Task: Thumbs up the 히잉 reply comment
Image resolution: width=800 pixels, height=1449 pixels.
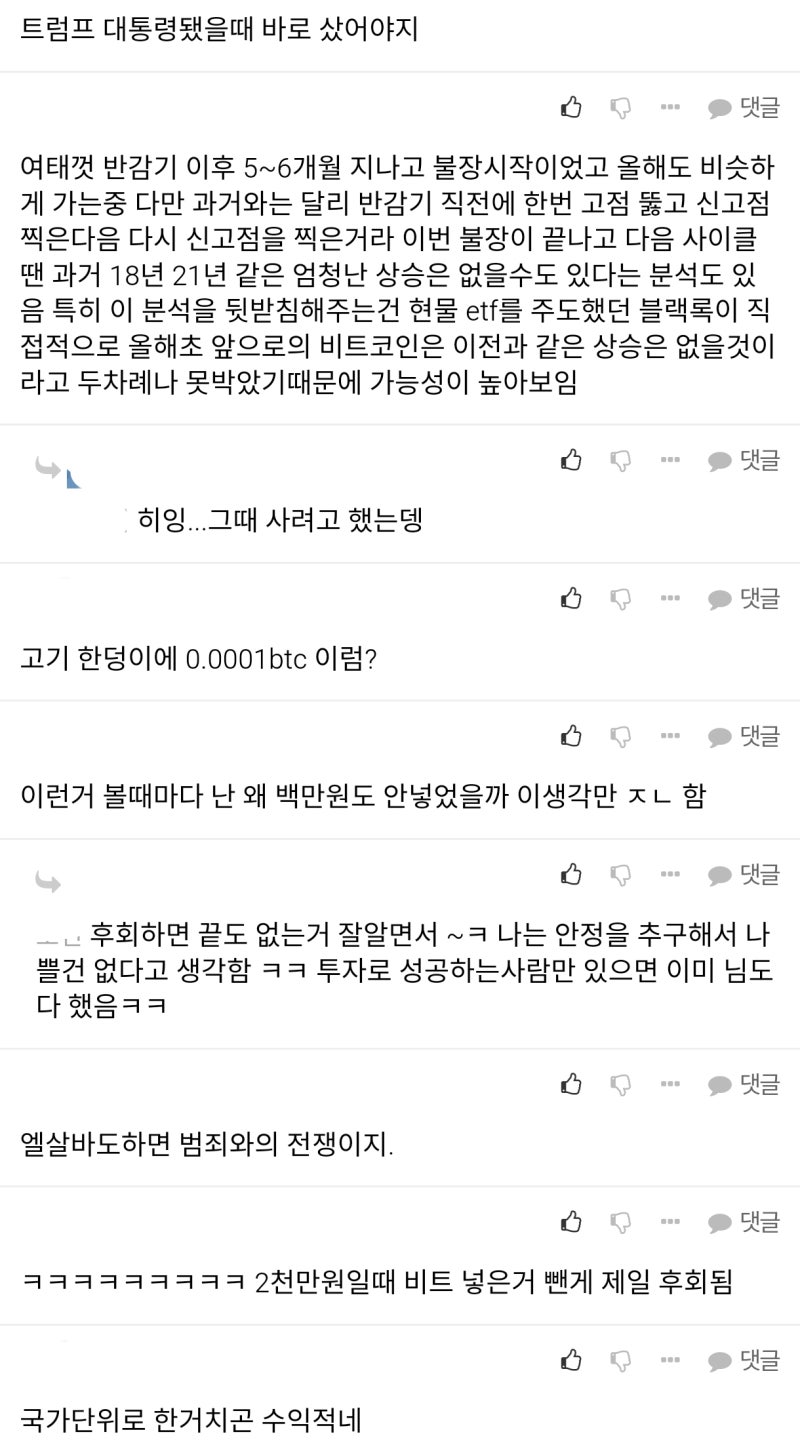Action: (570, 460)
